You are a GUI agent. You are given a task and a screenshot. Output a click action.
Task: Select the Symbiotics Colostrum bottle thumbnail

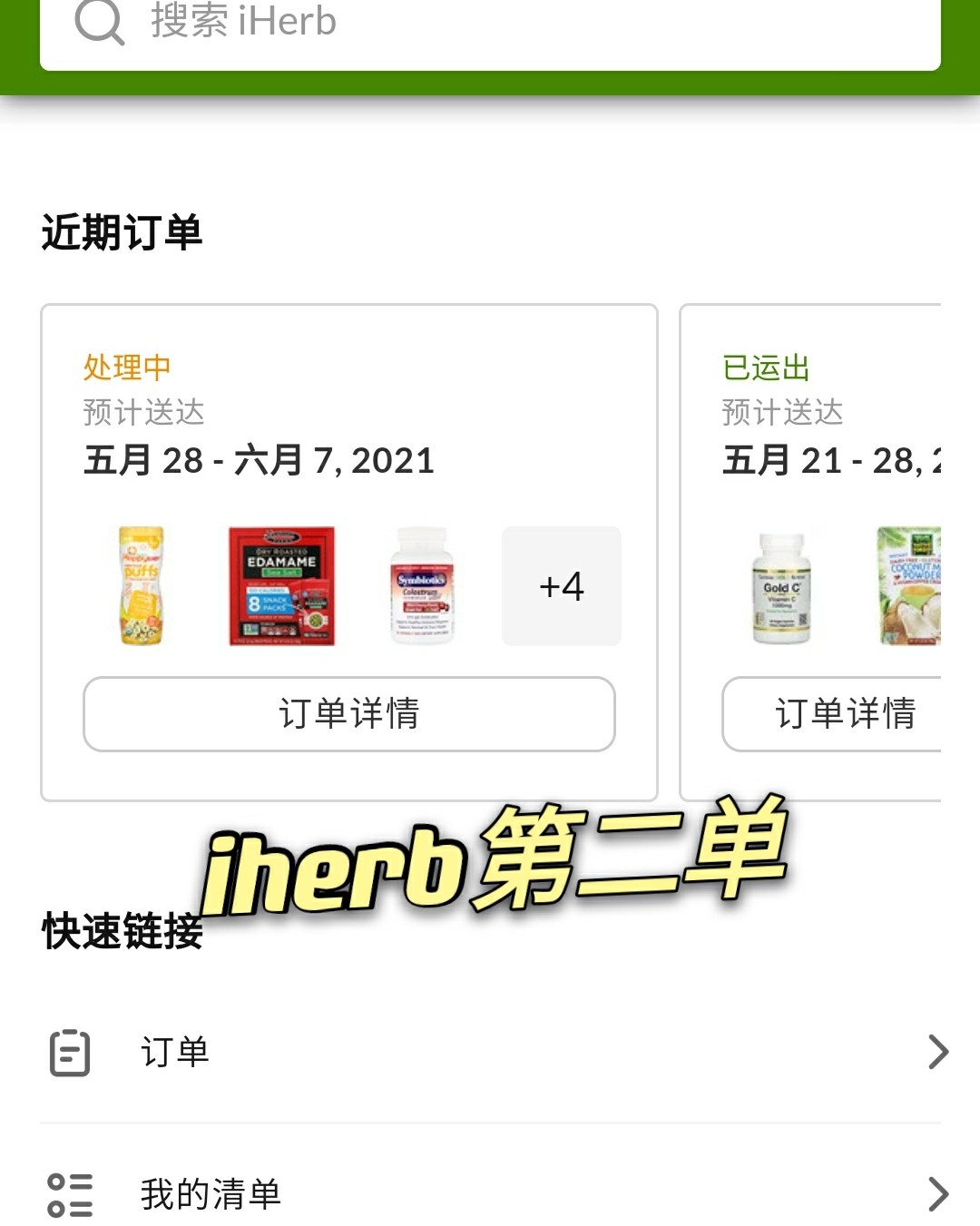(x=424, y=586)
